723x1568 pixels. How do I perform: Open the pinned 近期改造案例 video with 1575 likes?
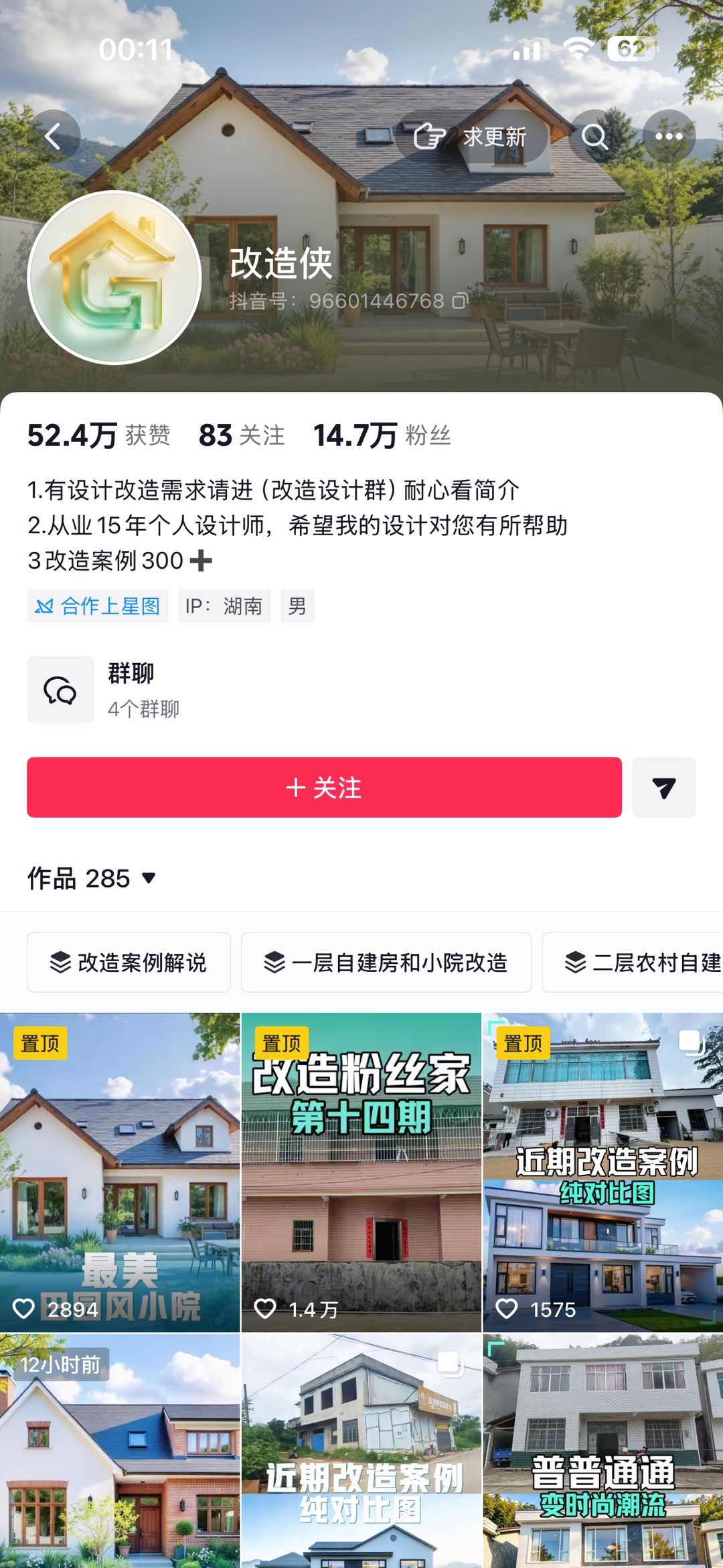coord(603,1172)
